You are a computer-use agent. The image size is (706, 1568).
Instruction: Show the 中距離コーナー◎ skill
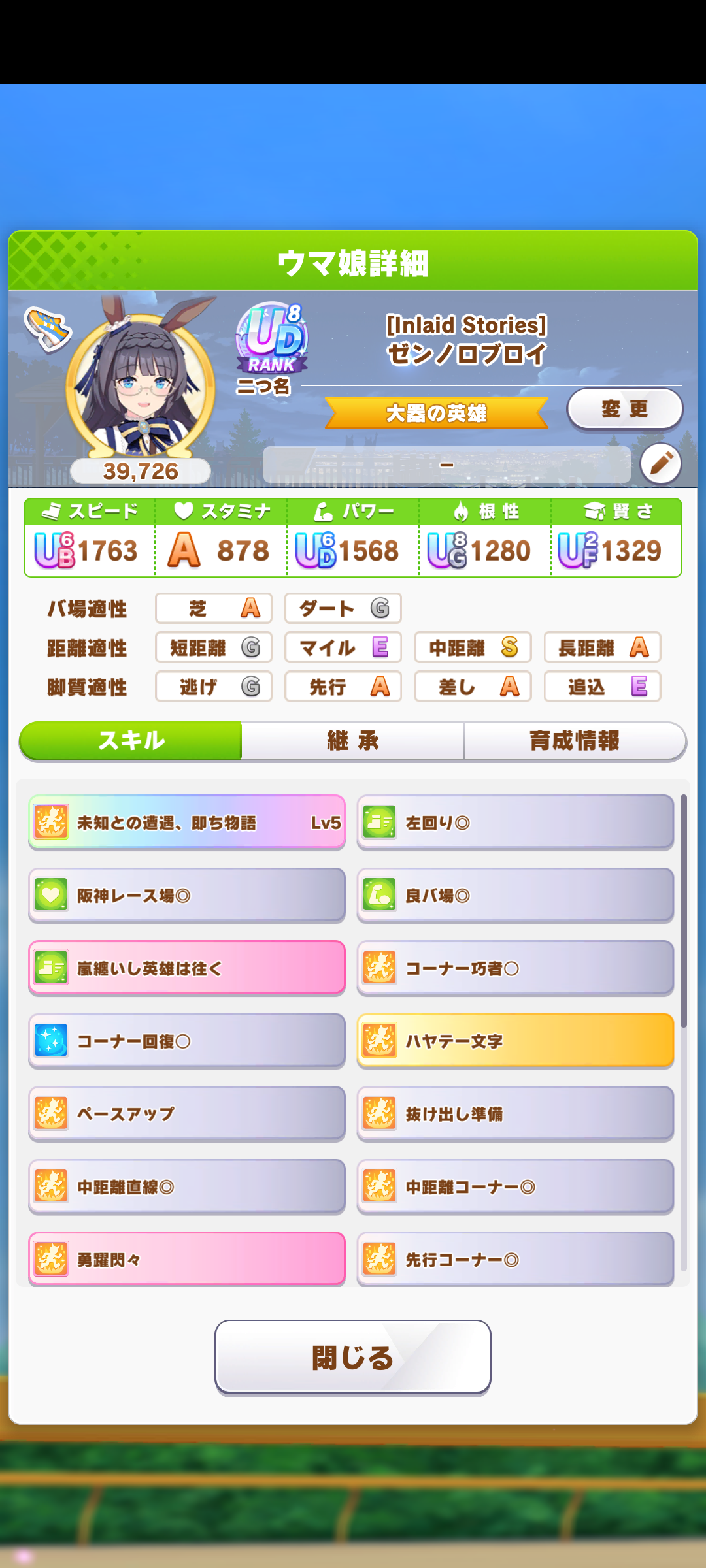515,1186
